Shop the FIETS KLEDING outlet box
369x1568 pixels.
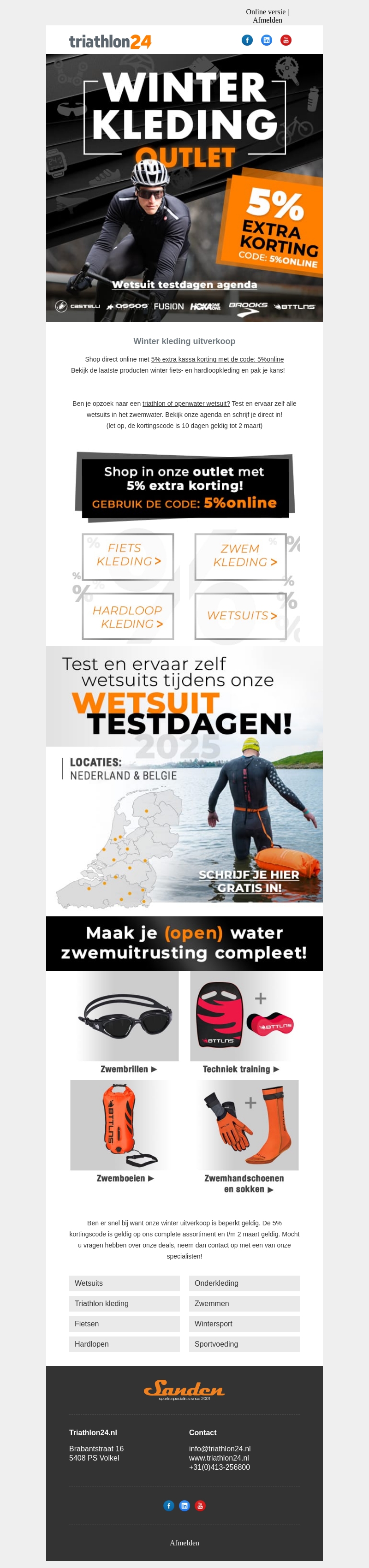click(128, 555)
